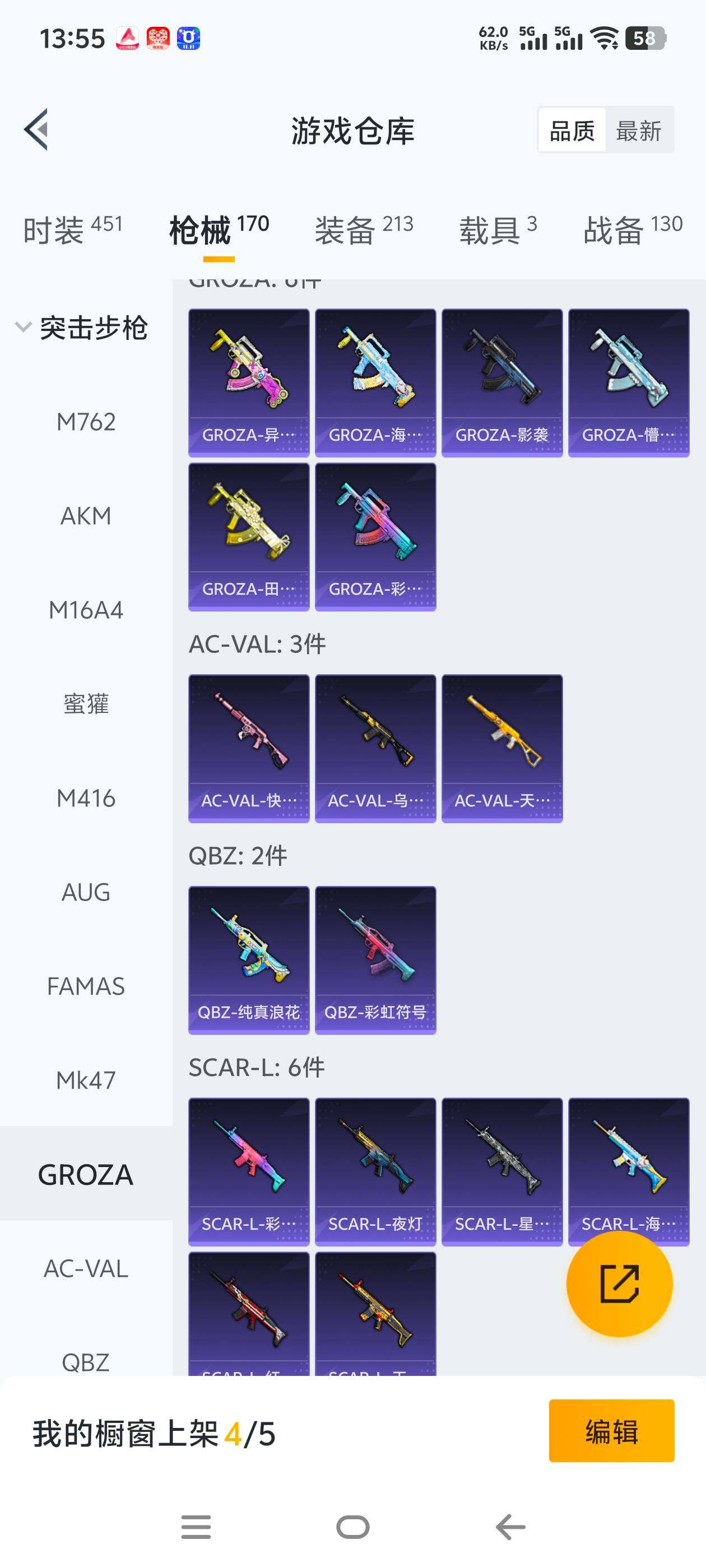This screenshot has height=1568, width=706.
Task: Select the 品质 sort option
Action: (x=572, y=130)
